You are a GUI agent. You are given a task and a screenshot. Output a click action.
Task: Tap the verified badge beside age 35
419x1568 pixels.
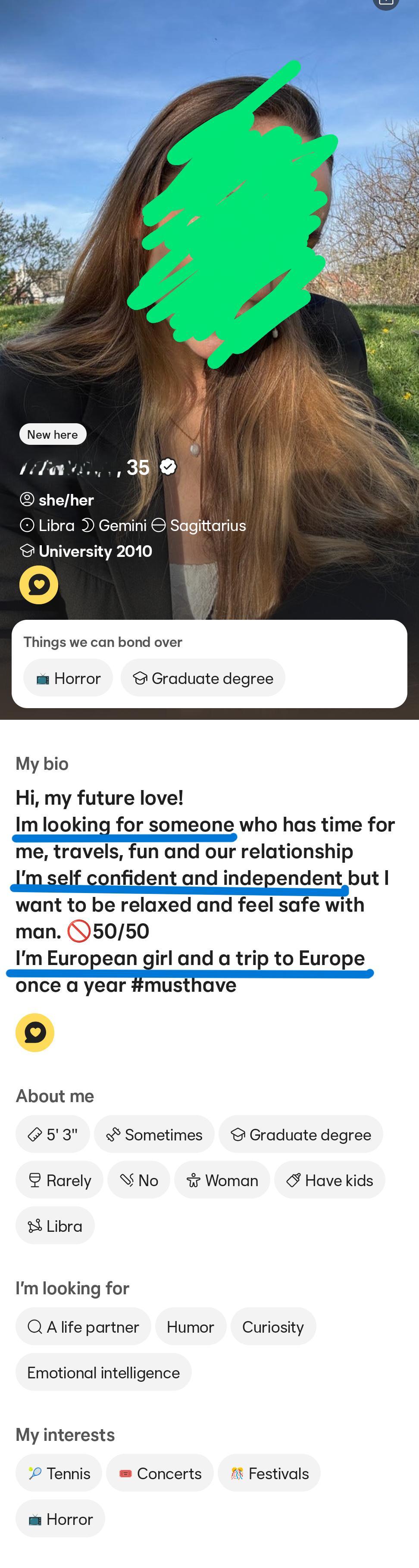coord(168,467)
